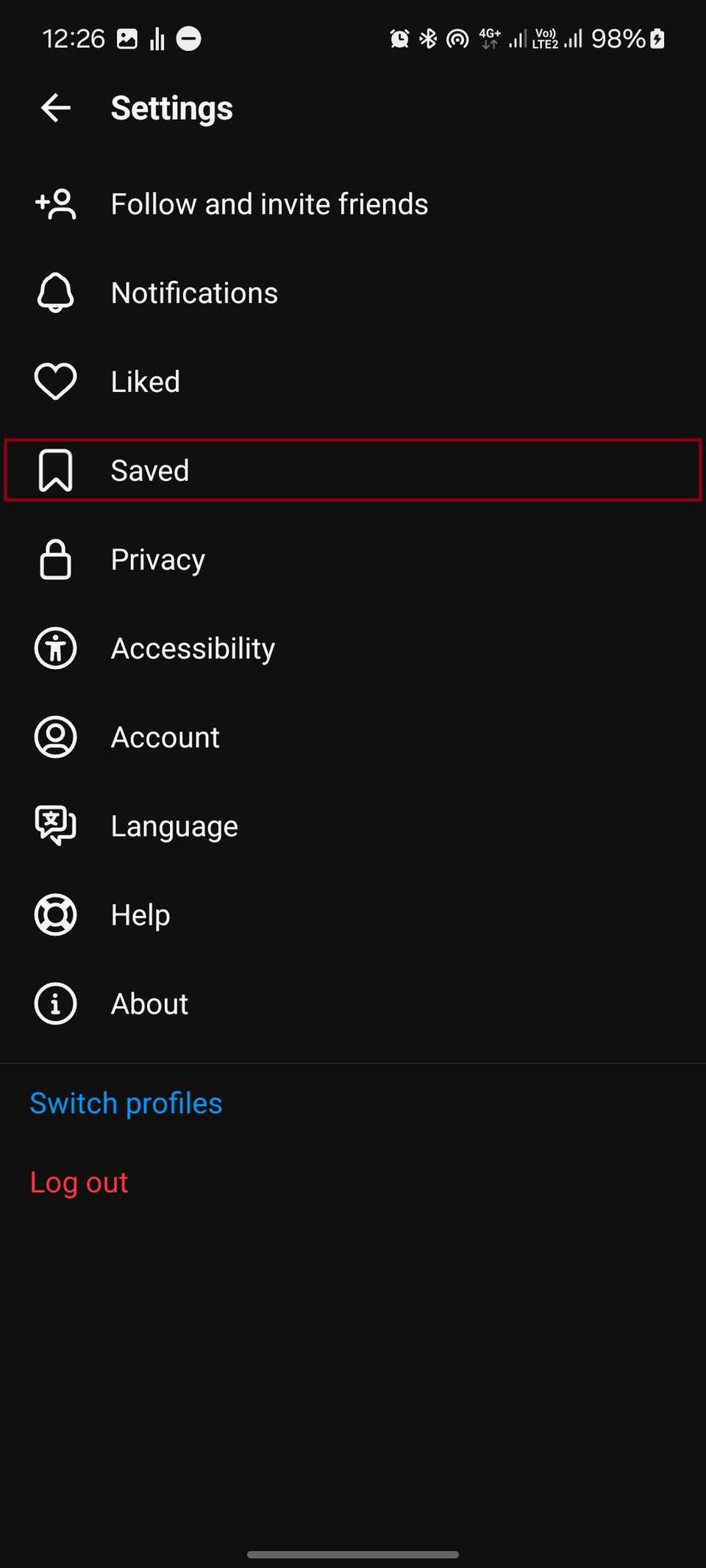The width and height of the screenshot is (706, 1568).
Task: Go back using the arrow icon
Action: pos(56,108)
